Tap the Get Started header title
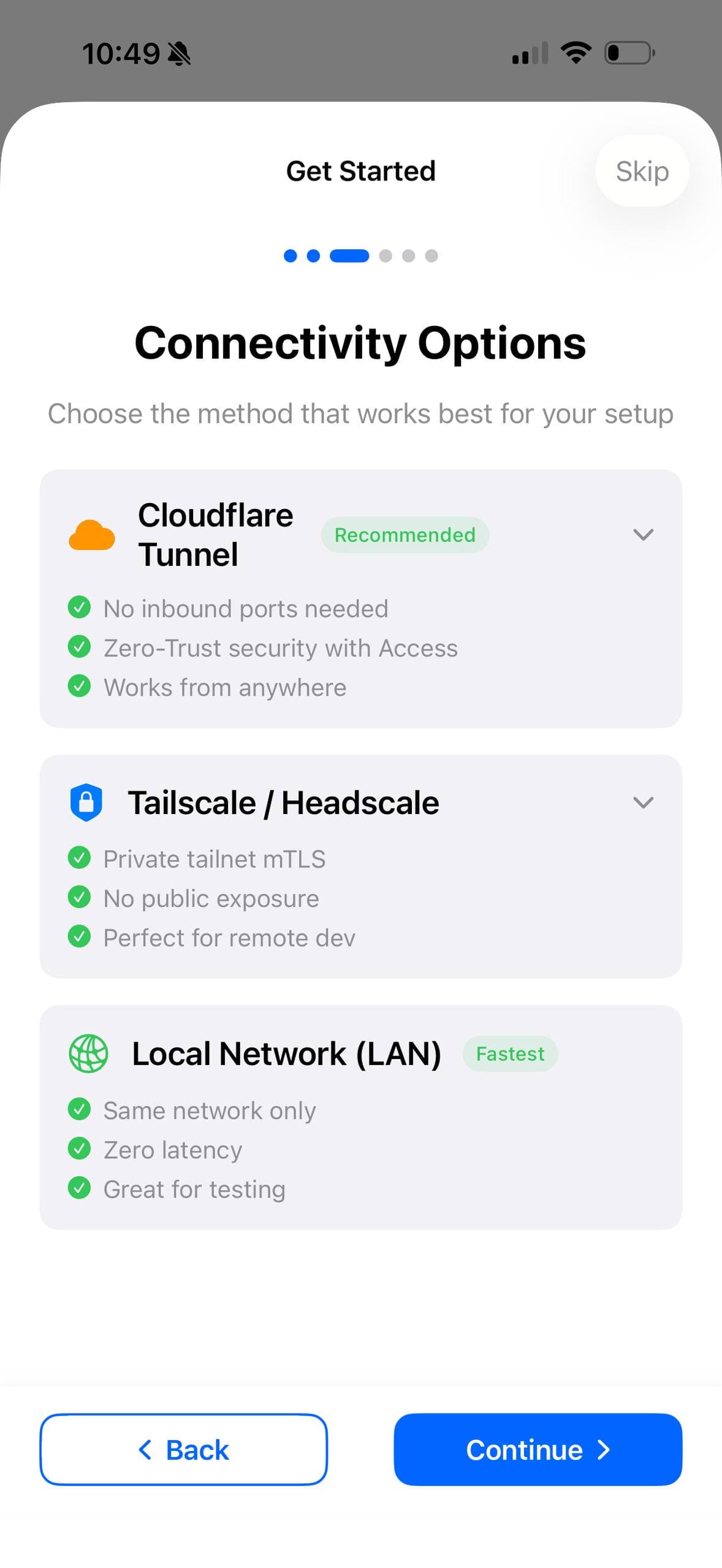Viewport: 722px width, 1568px height. 360,171
